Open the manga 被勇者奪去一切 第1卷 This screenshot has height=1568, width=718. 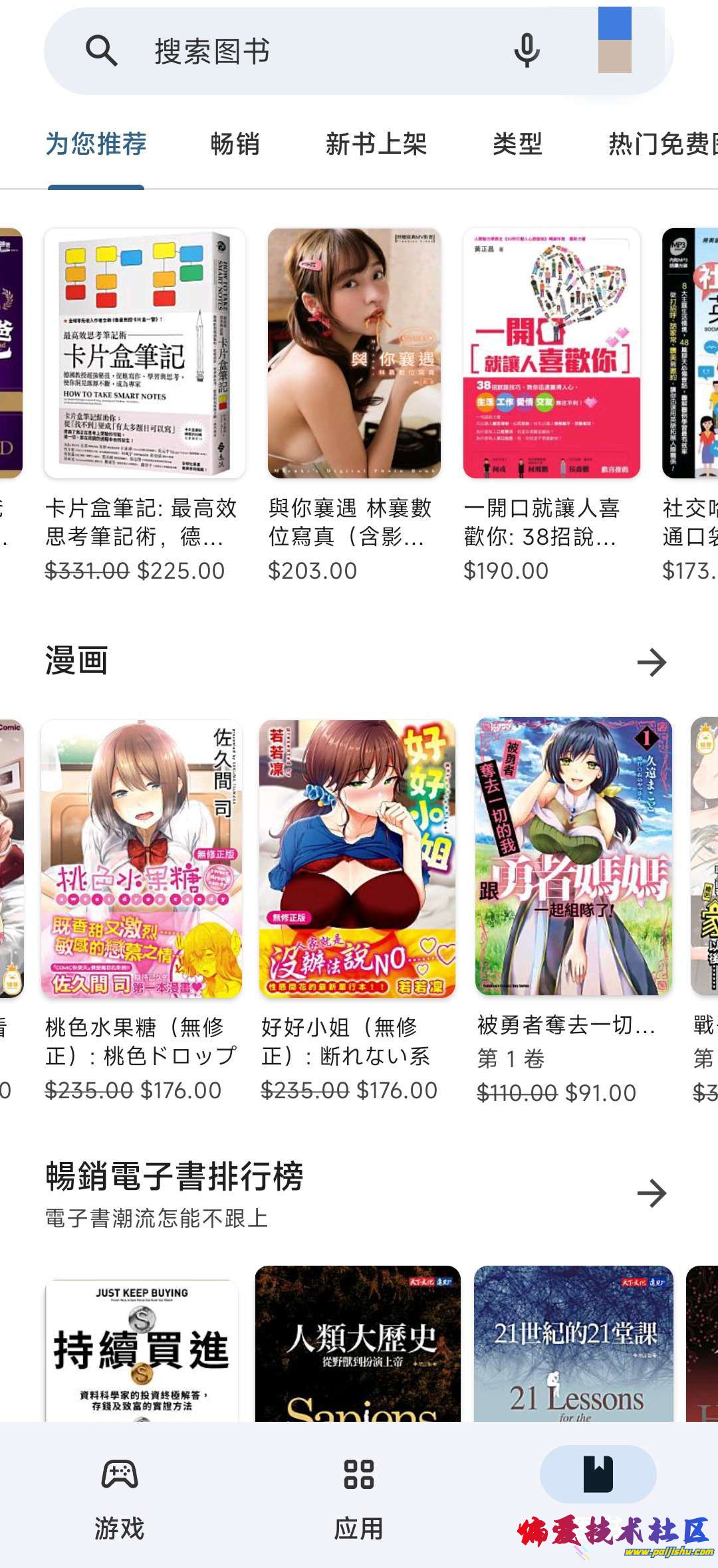pos(573,856)
